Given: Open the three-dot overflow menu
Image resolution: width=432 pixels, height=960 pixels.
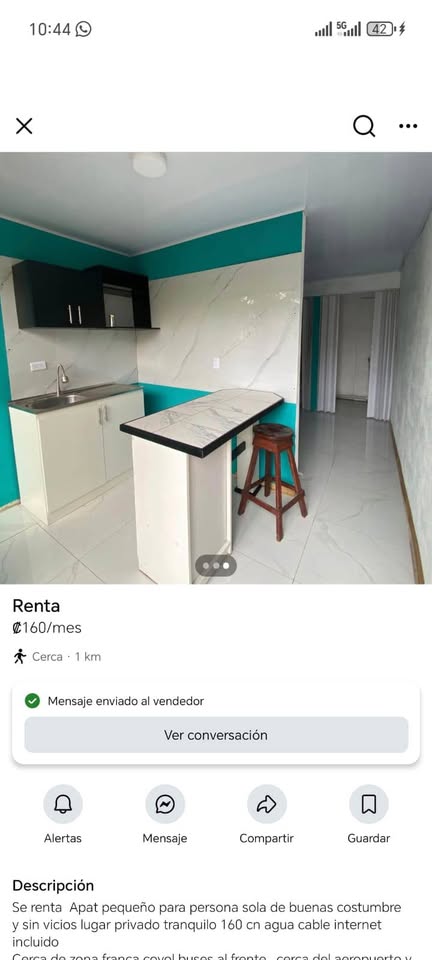Looking at the screenshot, I should pyautogui.click(x=408, y=126).
